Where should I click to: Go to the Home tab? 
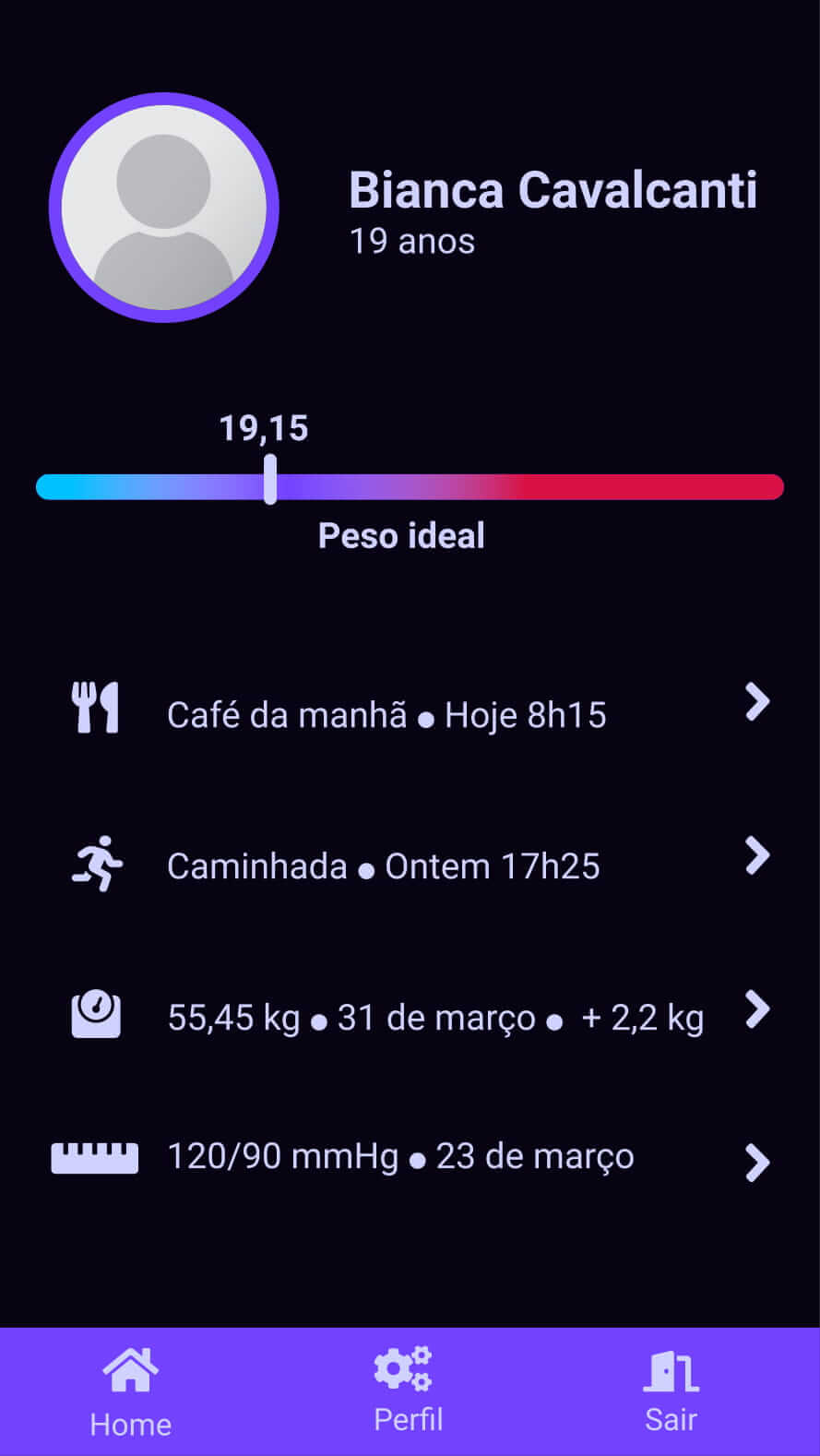click(x=130, y=1391)
